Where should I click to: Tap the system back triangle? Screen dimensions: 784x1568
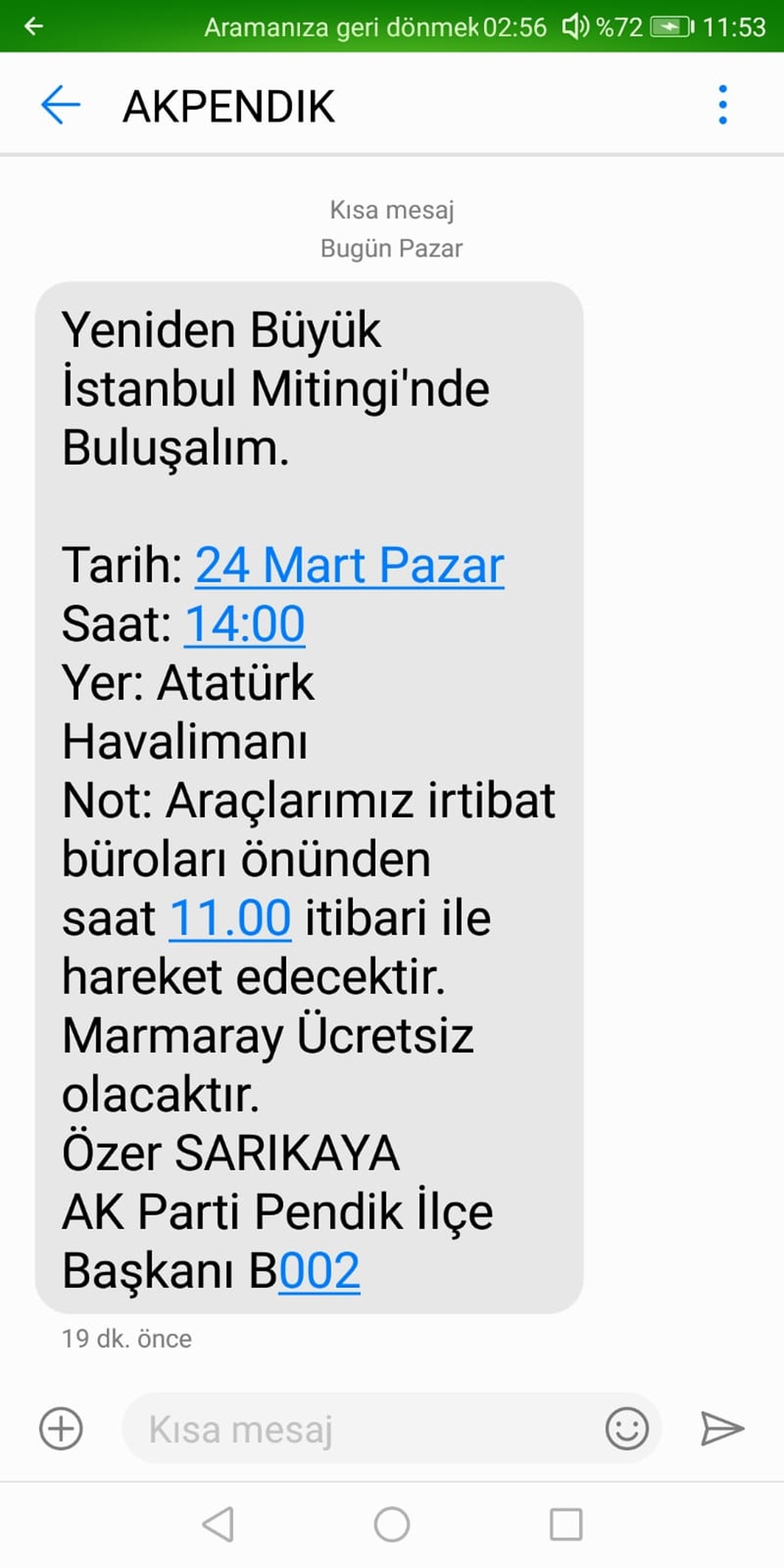pos(218,1524)
